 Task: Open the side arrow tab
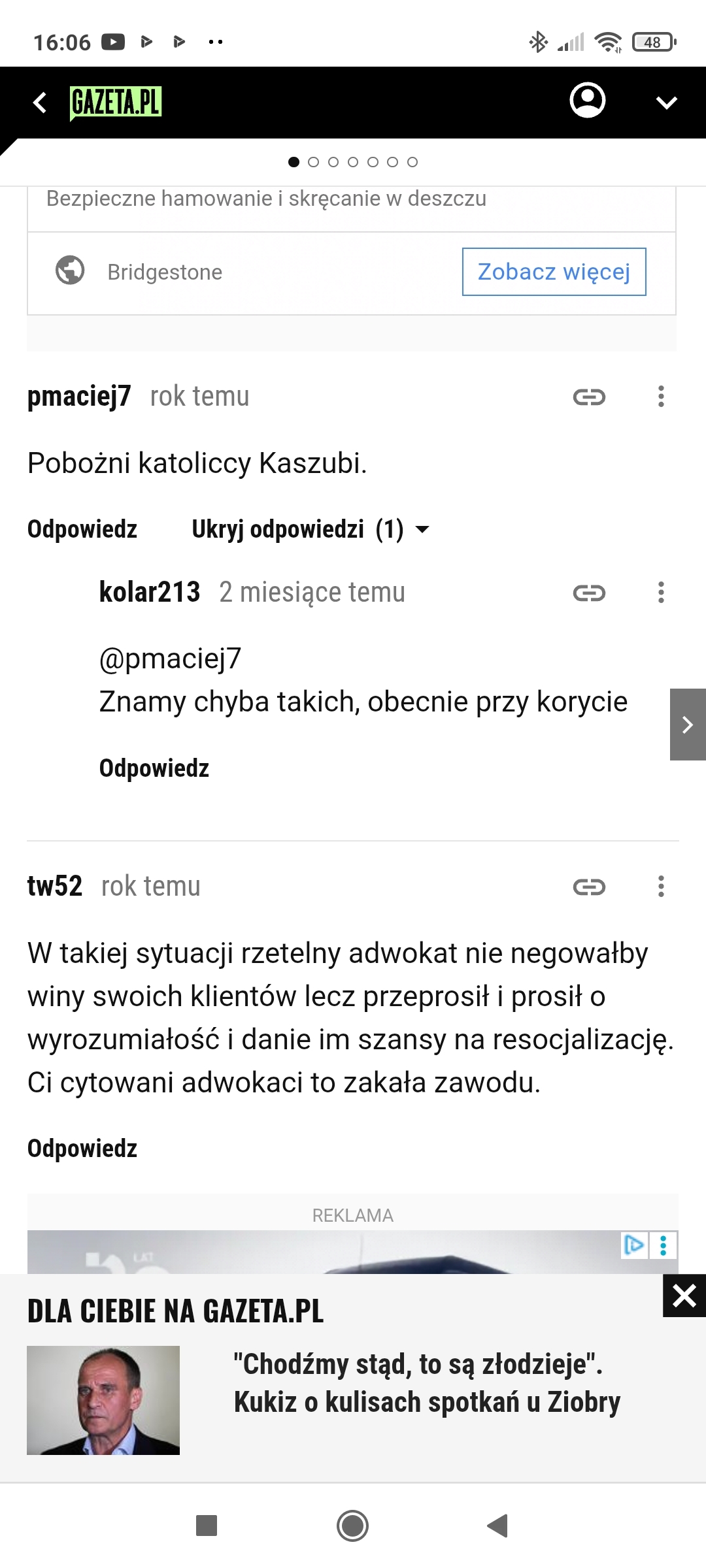point(687,725)
